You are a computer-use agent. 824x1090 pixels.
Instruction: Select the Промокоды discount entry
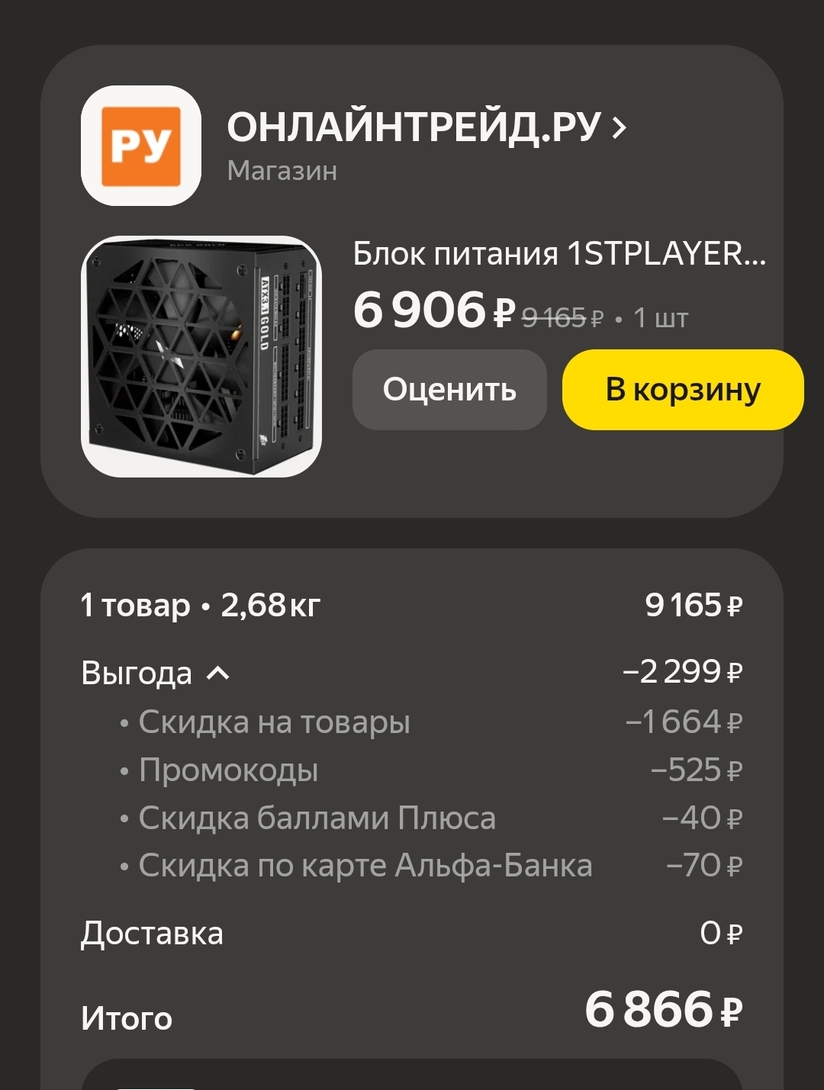(230, 769)
